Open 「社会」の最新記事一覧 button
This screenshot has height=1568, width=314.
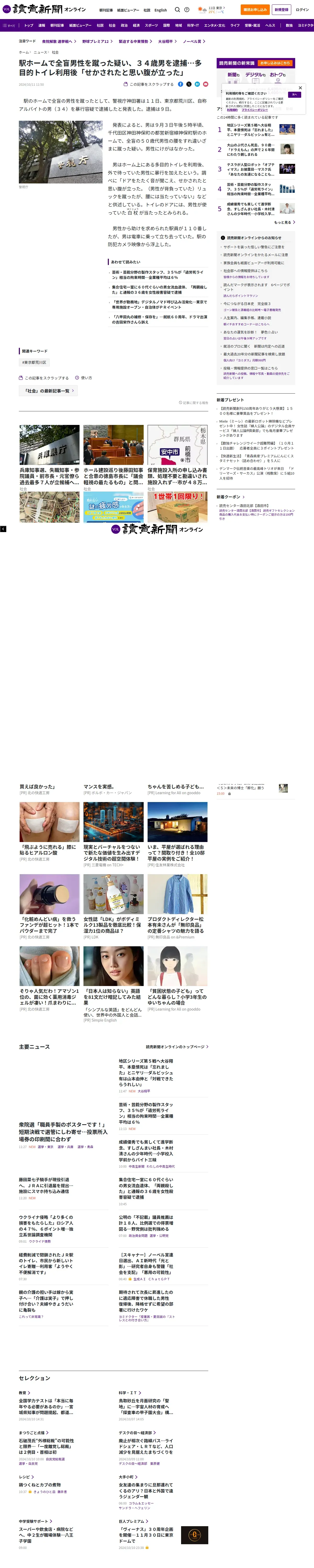pos(48,391)
